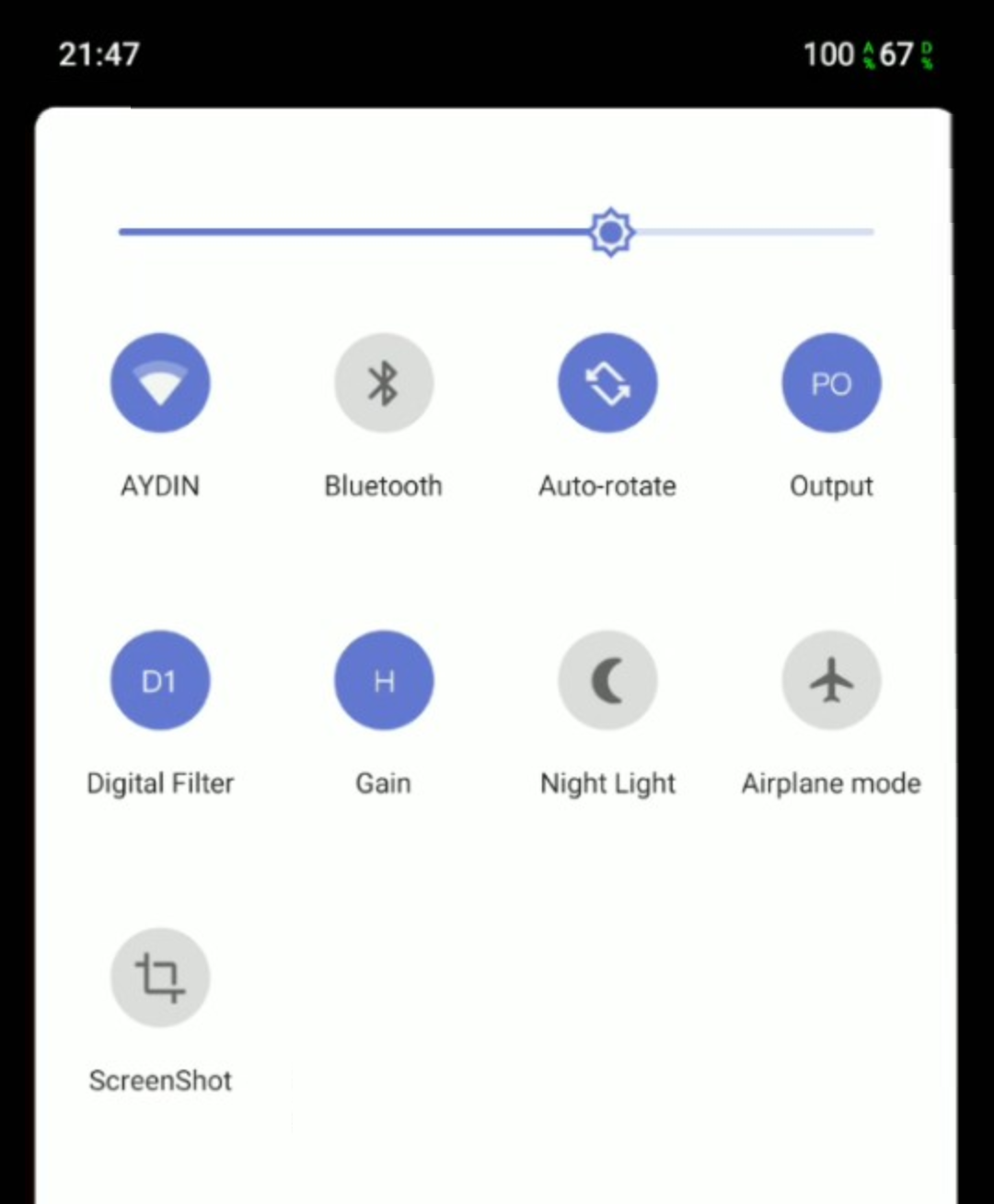Take a ScreenShot with the tile

coord(160,978)
